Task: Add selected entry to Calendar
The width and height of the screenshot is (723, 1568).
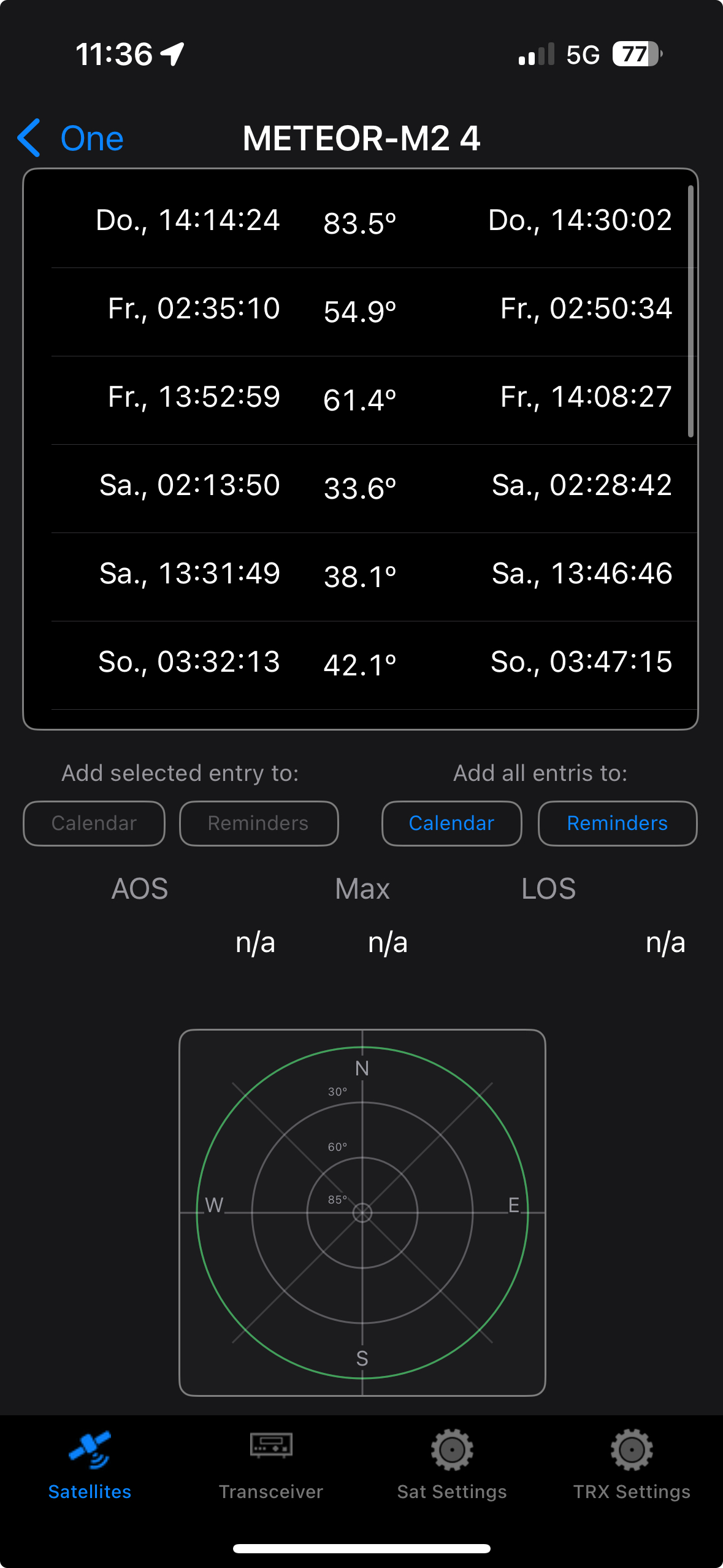Action: tap(94, 823)
